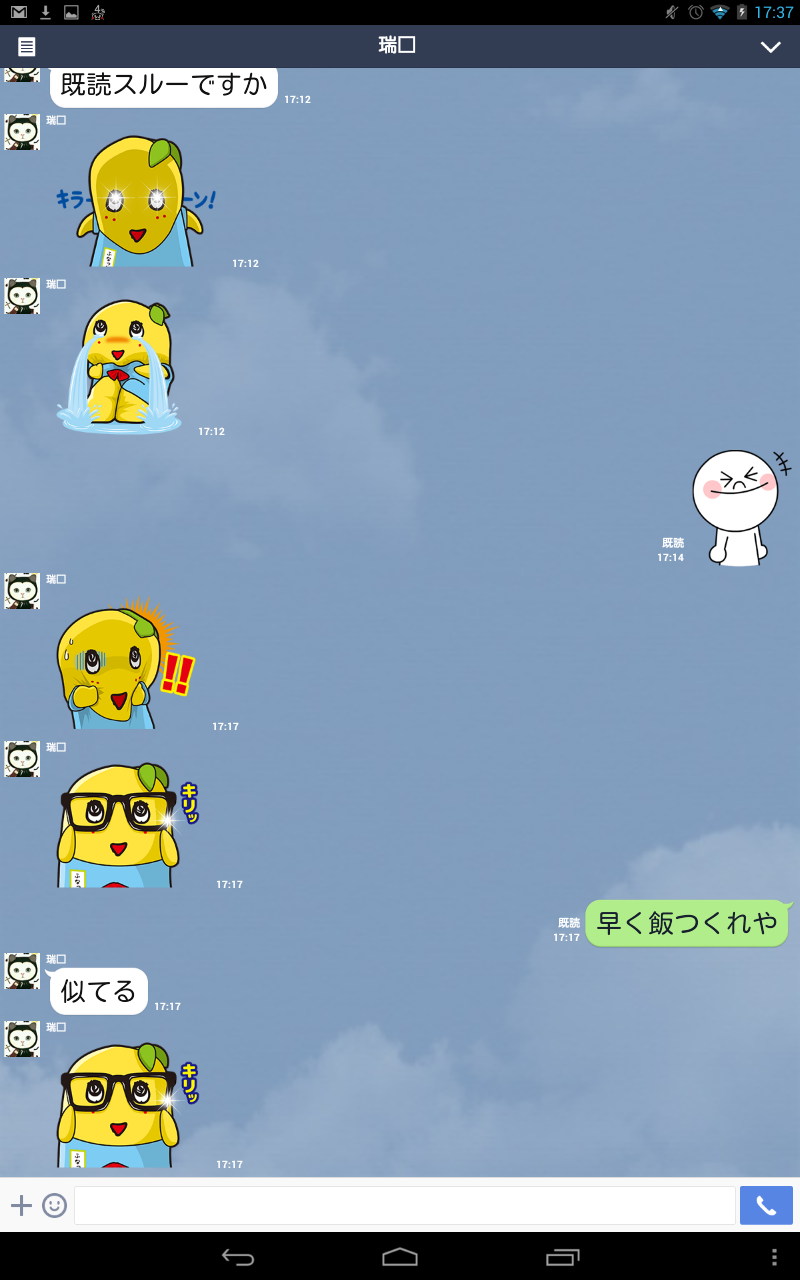Viewport: 800px width, 1280px height.
Task: Start a call with the blue phone icon
Action: click(766, 1205)
